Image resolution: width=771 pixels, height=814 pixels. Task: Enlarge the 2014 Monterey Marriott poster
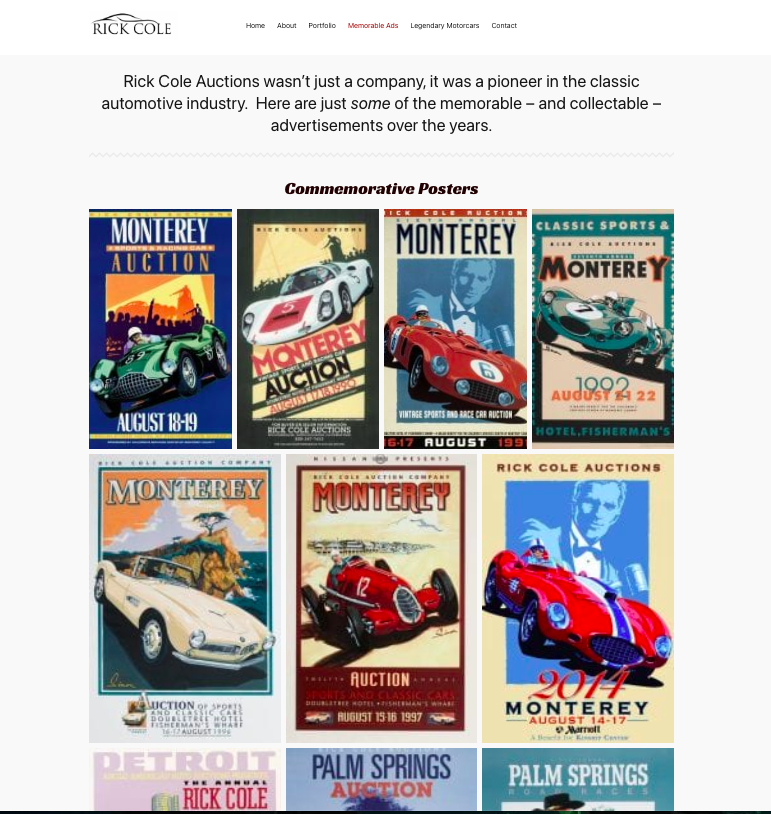point(578,598)
